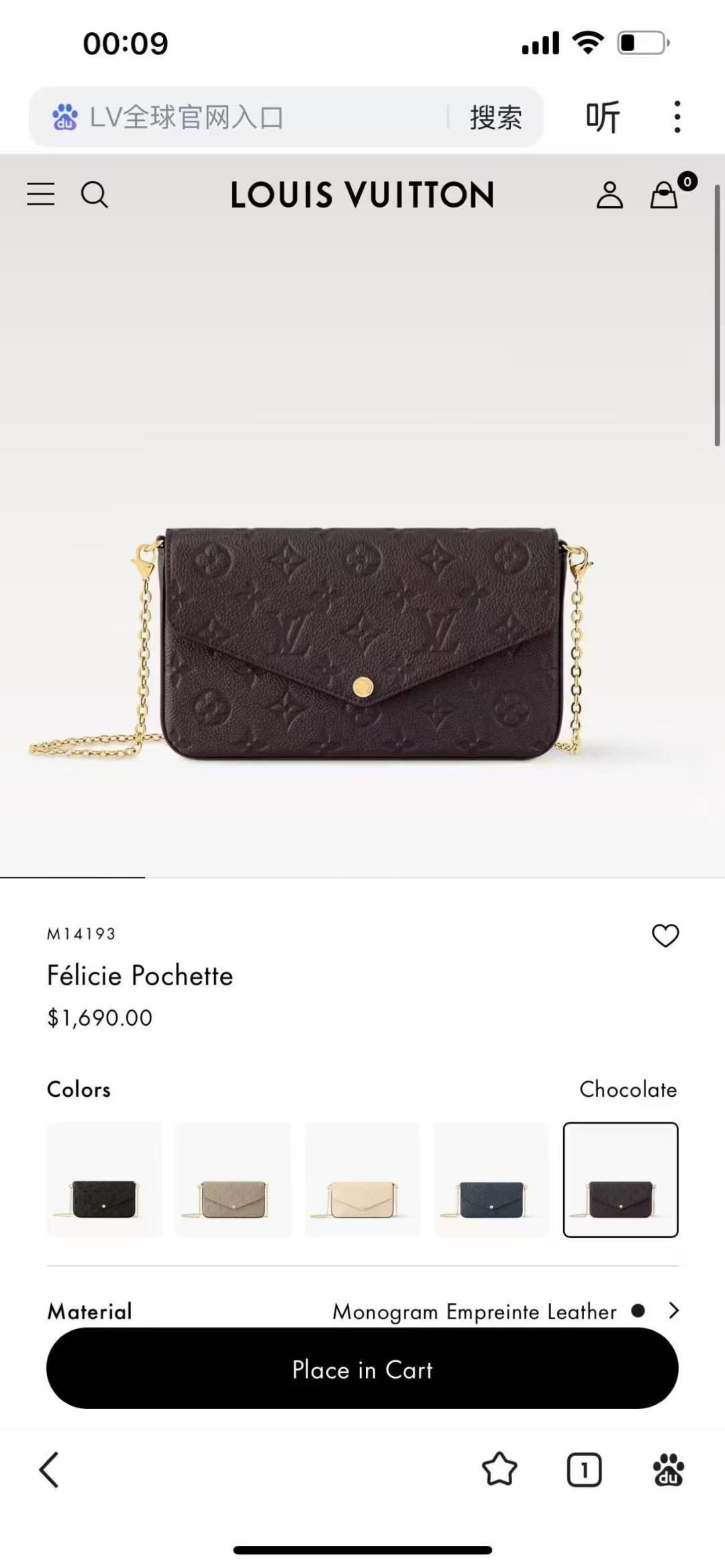Open the hamburger menu

pos(40,195)
